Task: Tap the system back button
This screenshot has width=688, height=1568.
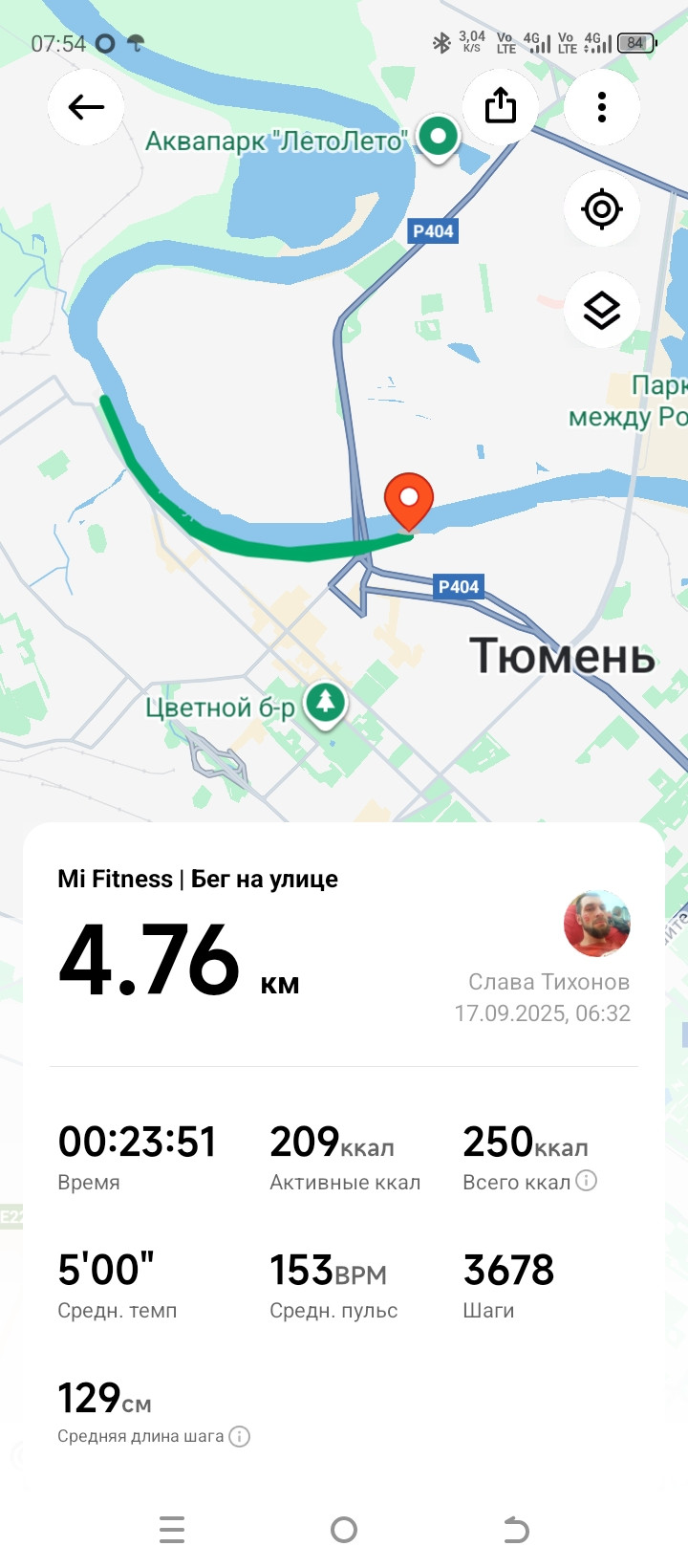Action: coord(516,1530)
